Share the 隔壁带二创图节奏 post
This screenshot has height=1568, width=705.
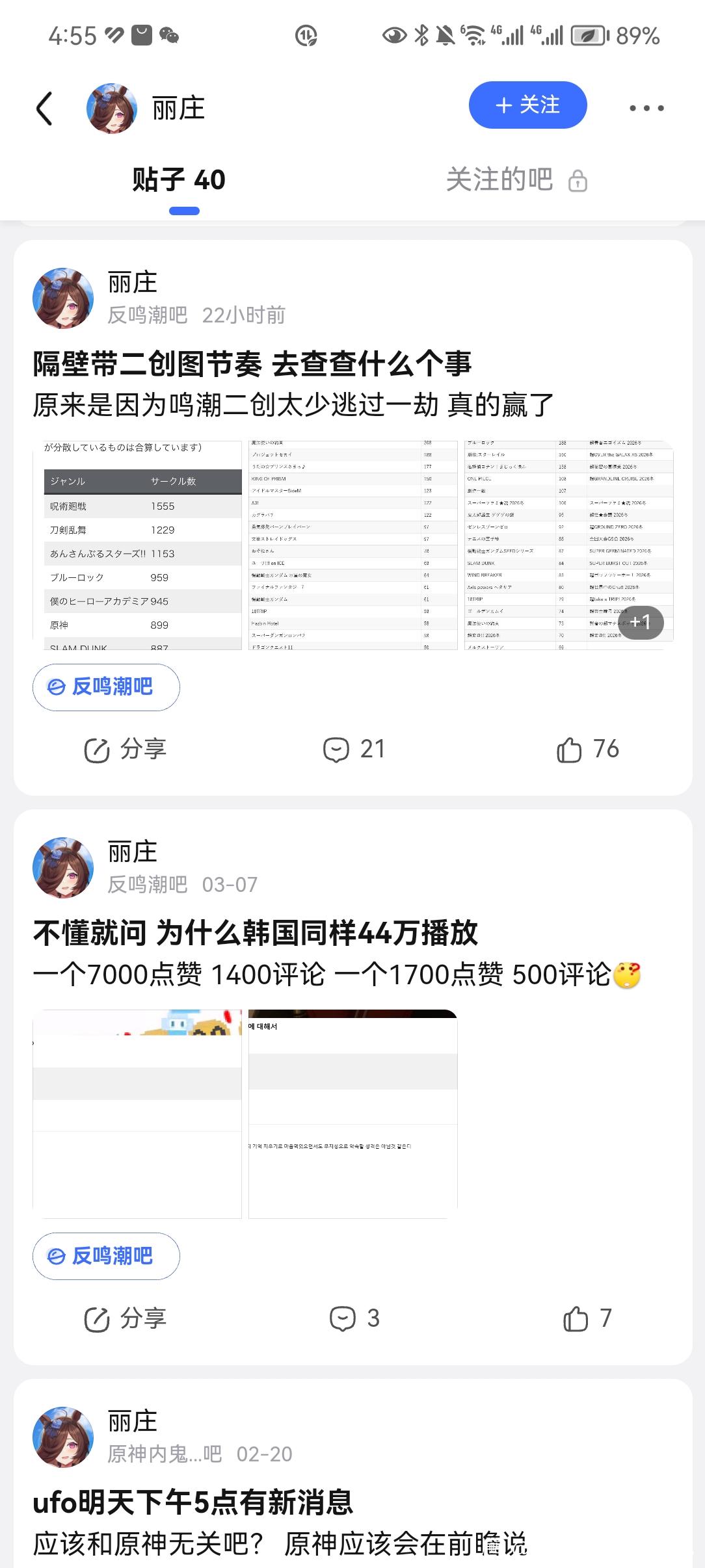coord(126,750)
